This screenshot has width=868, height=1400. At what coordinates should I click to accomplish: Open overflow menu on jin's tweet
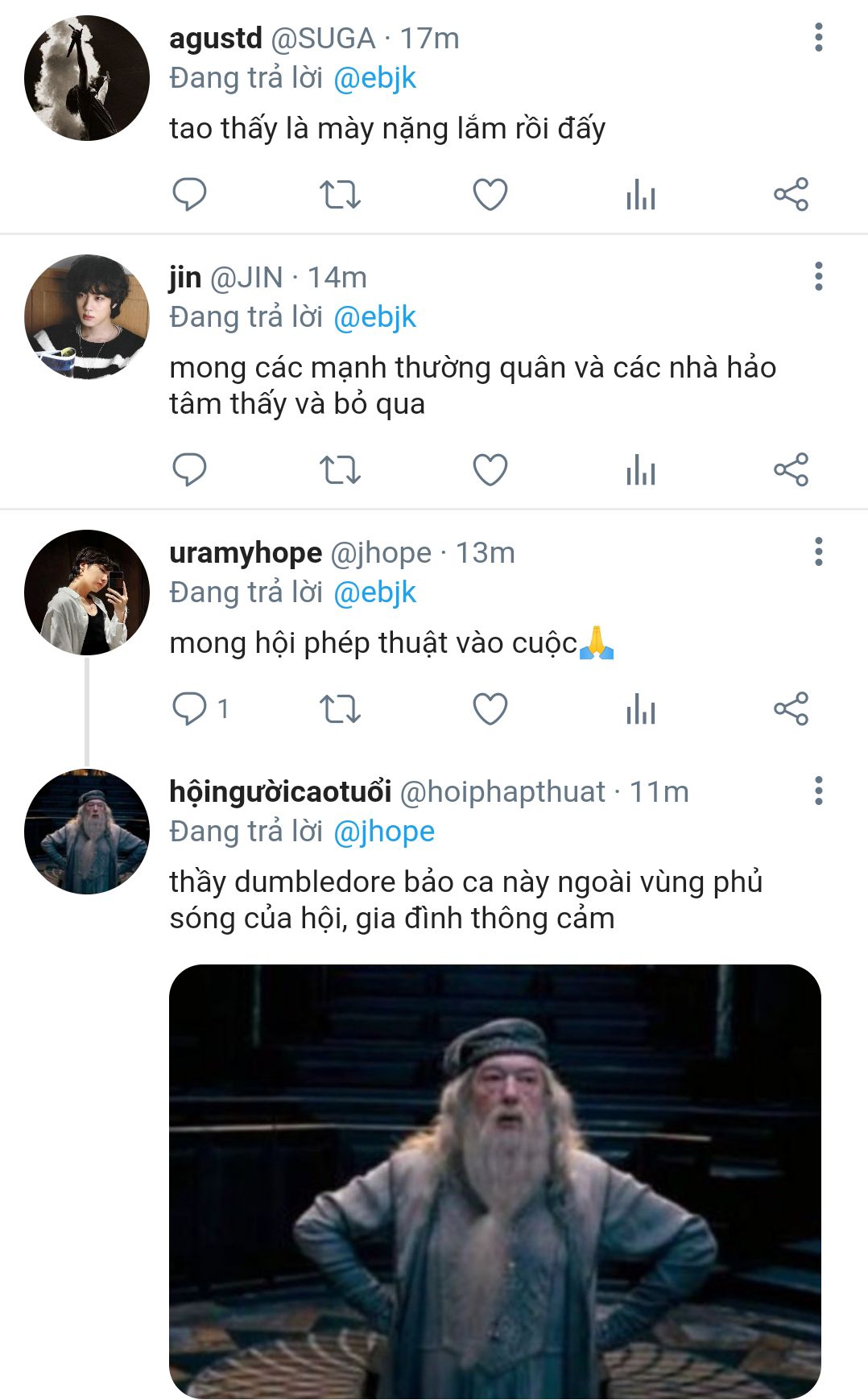click(819, 277)
